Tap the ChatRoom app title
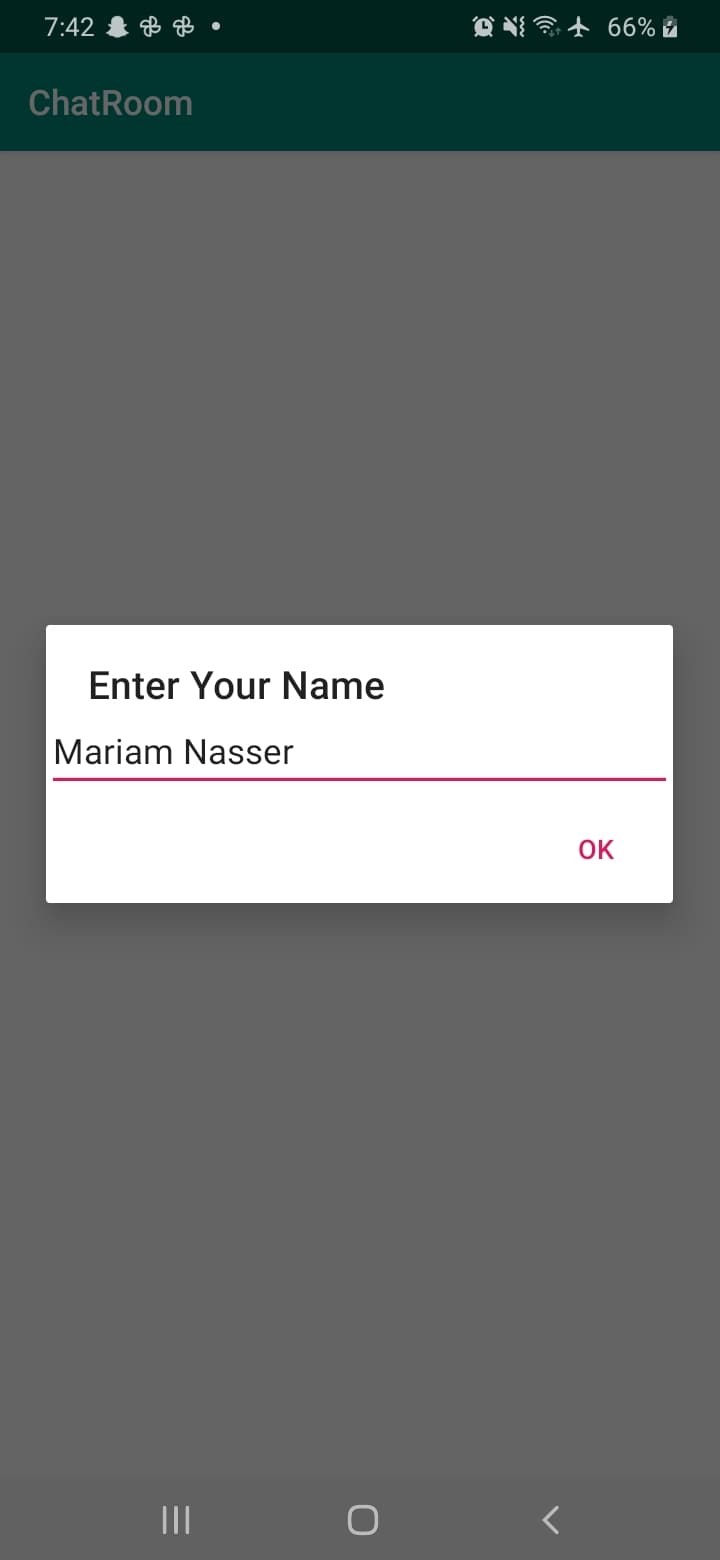 [110, 102]
